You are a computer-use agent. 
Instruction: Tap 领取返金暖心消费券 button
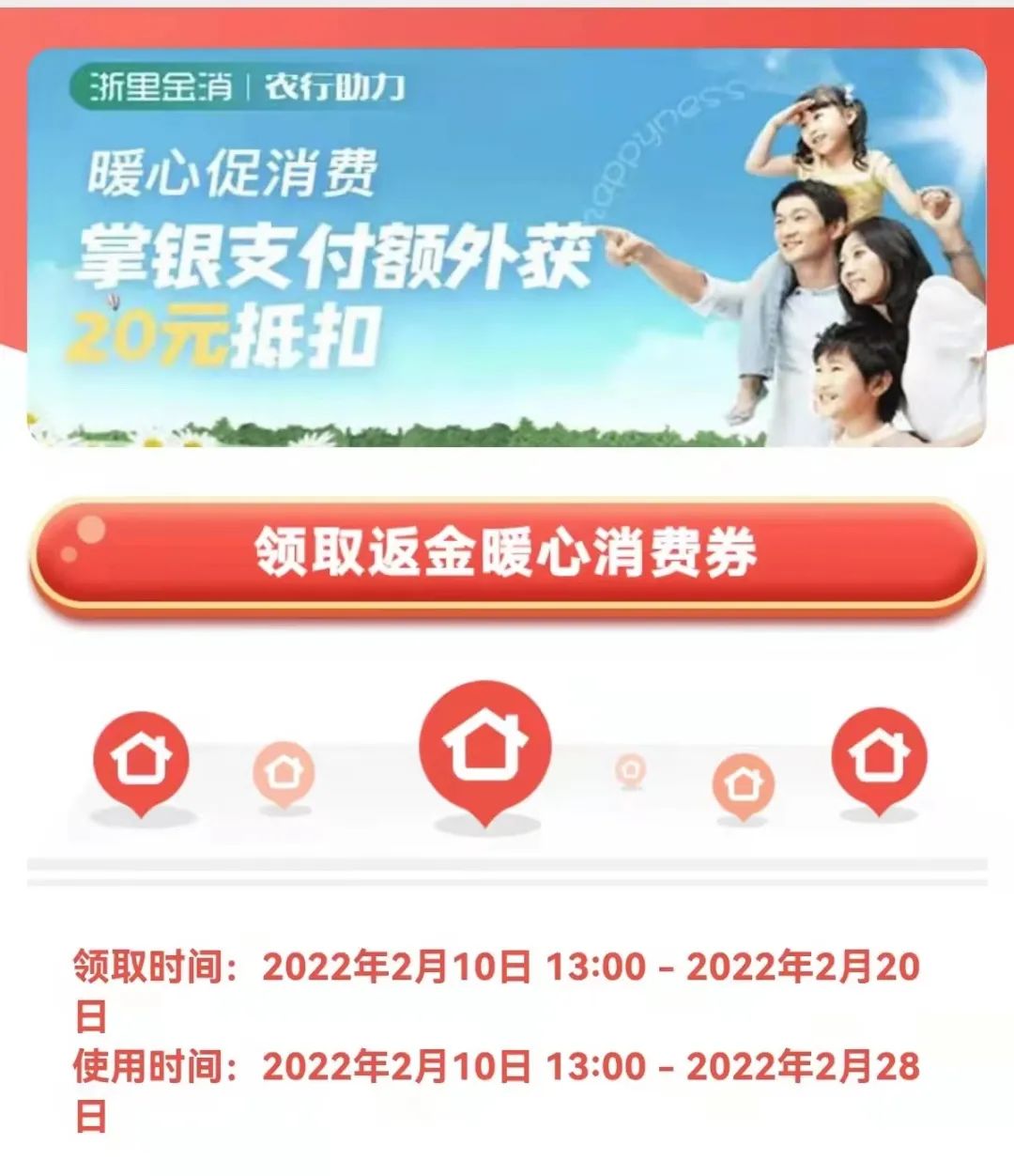coord(507,554)
